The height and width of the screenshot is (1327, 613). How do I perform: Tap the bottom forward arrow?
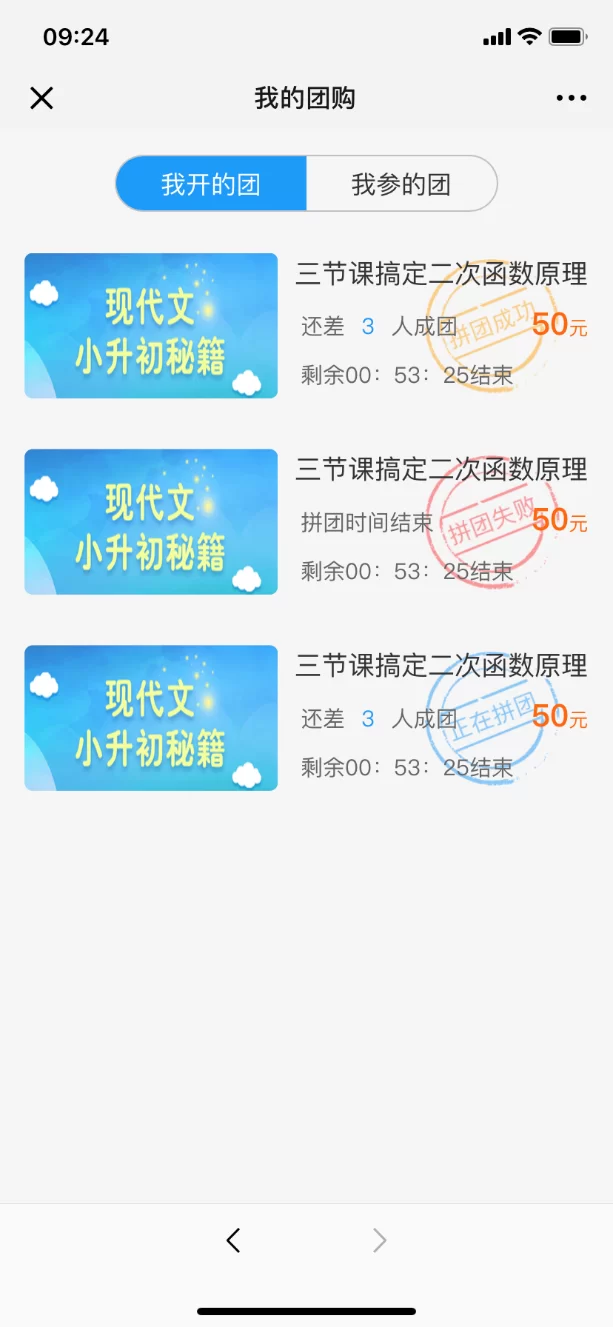tap(379, 1241)
